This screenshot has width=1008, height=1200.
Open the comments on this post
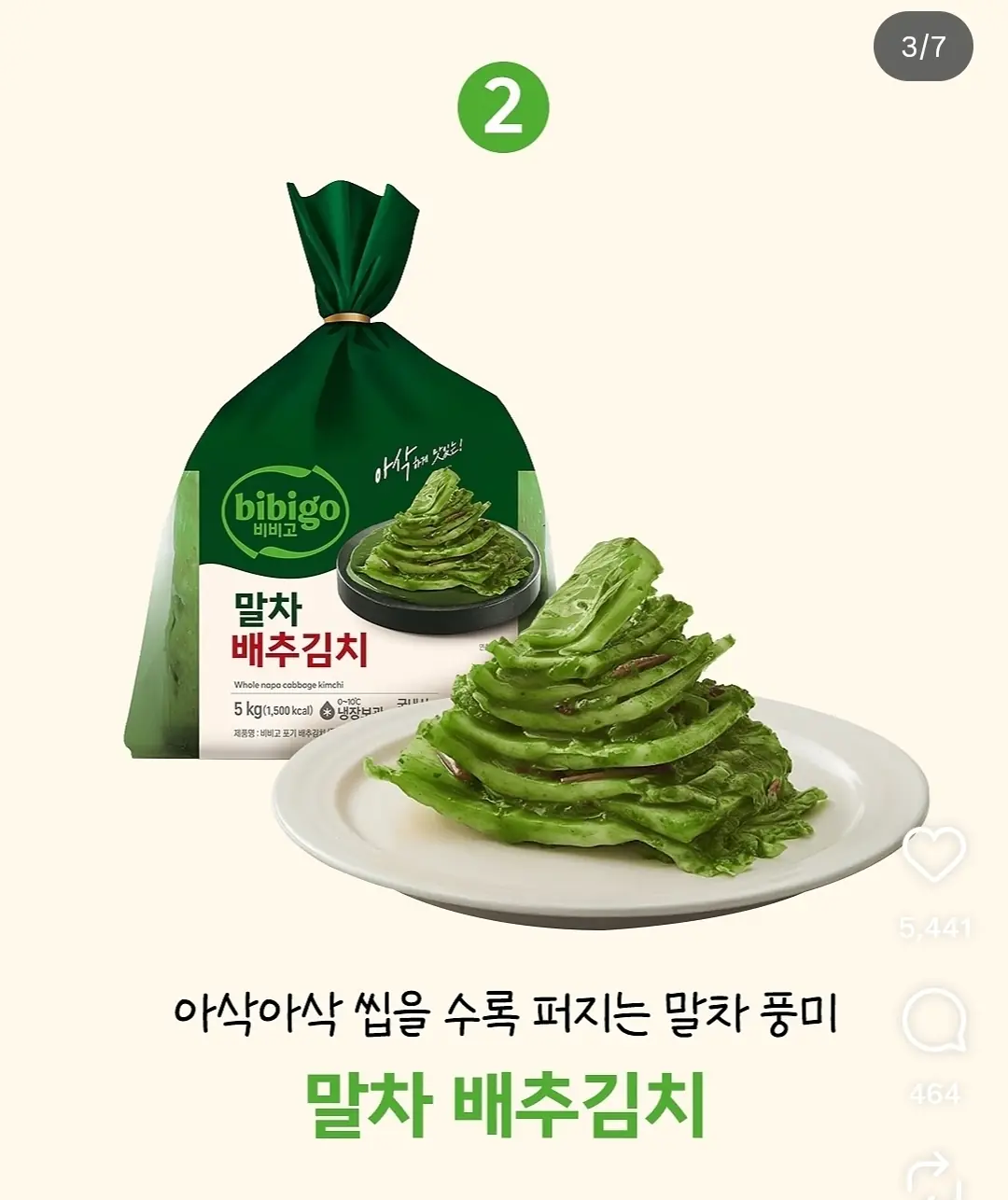934,1022
